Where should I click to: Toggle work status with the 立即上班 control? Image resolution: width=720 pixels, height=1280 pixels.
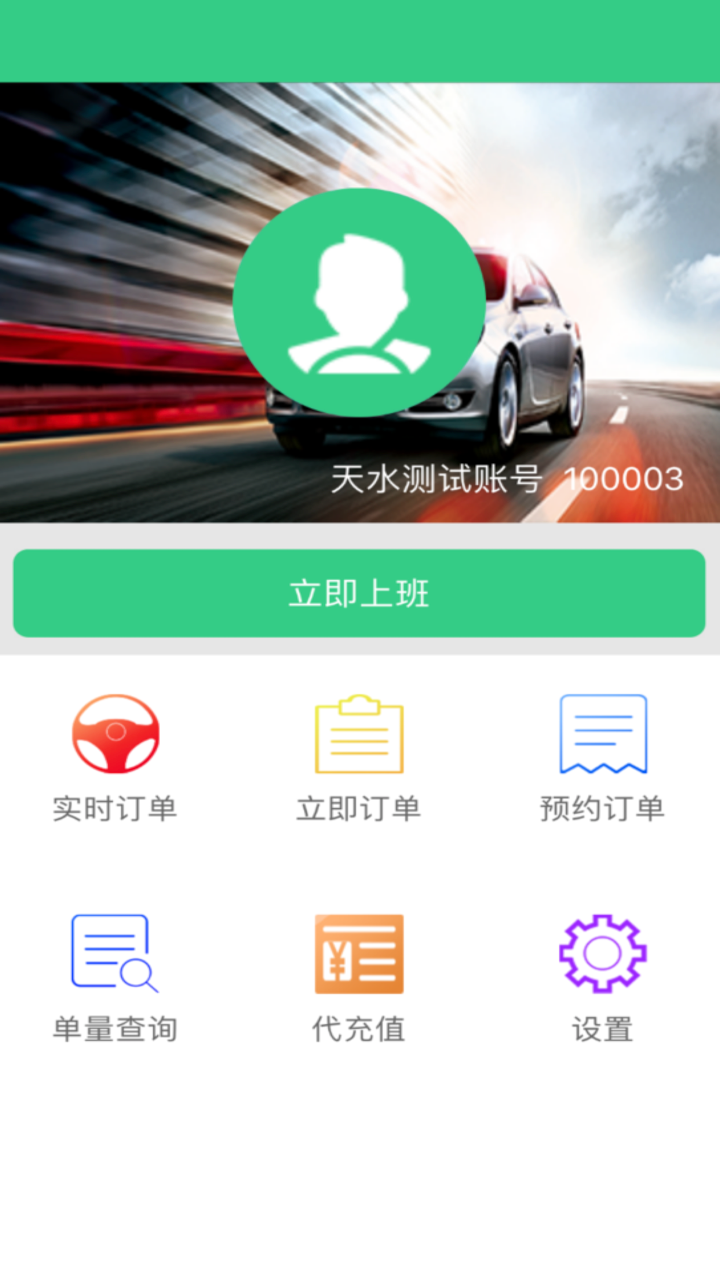pyautogui.click(x=358, y=593)
